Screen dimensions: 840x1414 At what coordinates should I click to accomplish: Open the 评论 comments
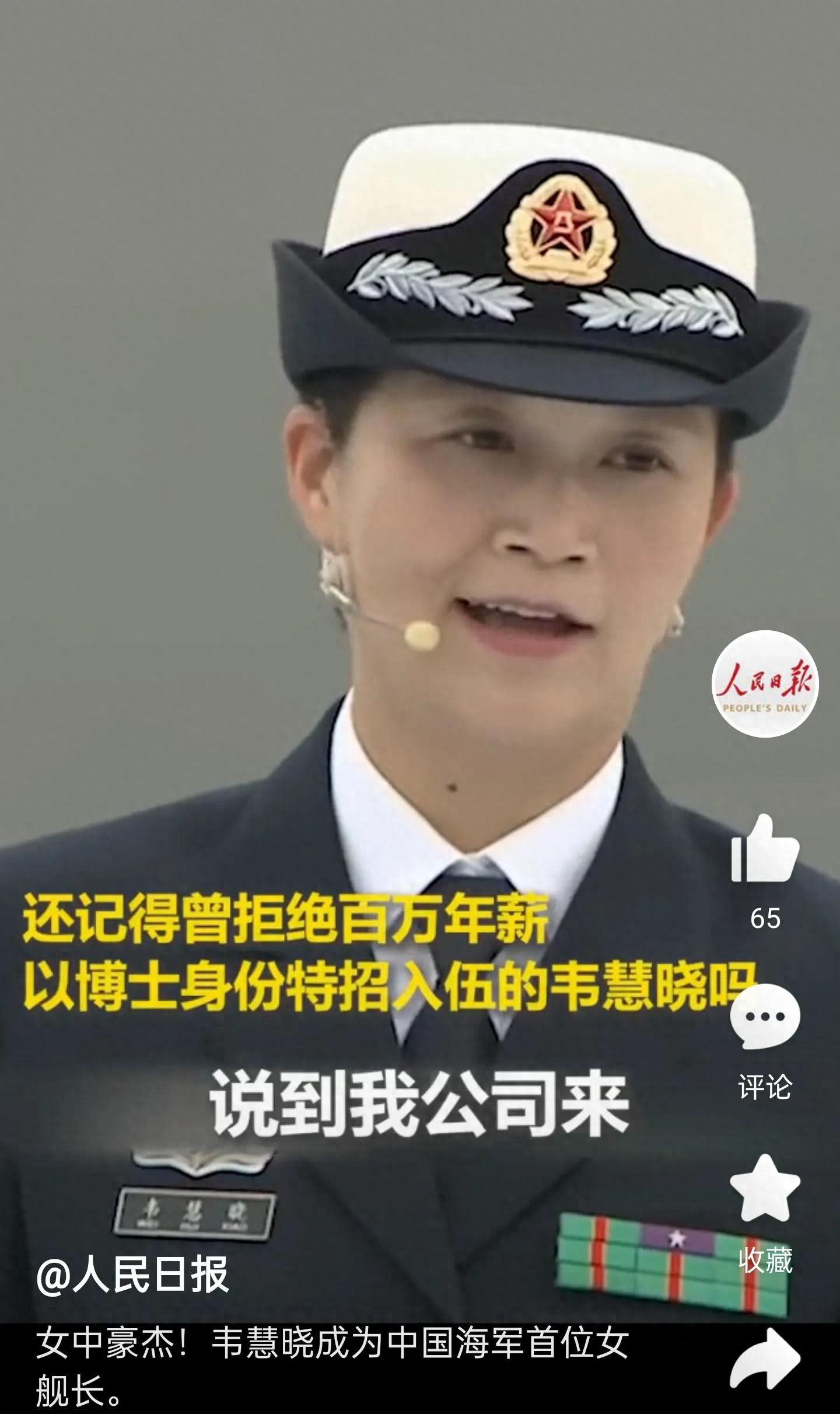click(x=765, y=1017)
